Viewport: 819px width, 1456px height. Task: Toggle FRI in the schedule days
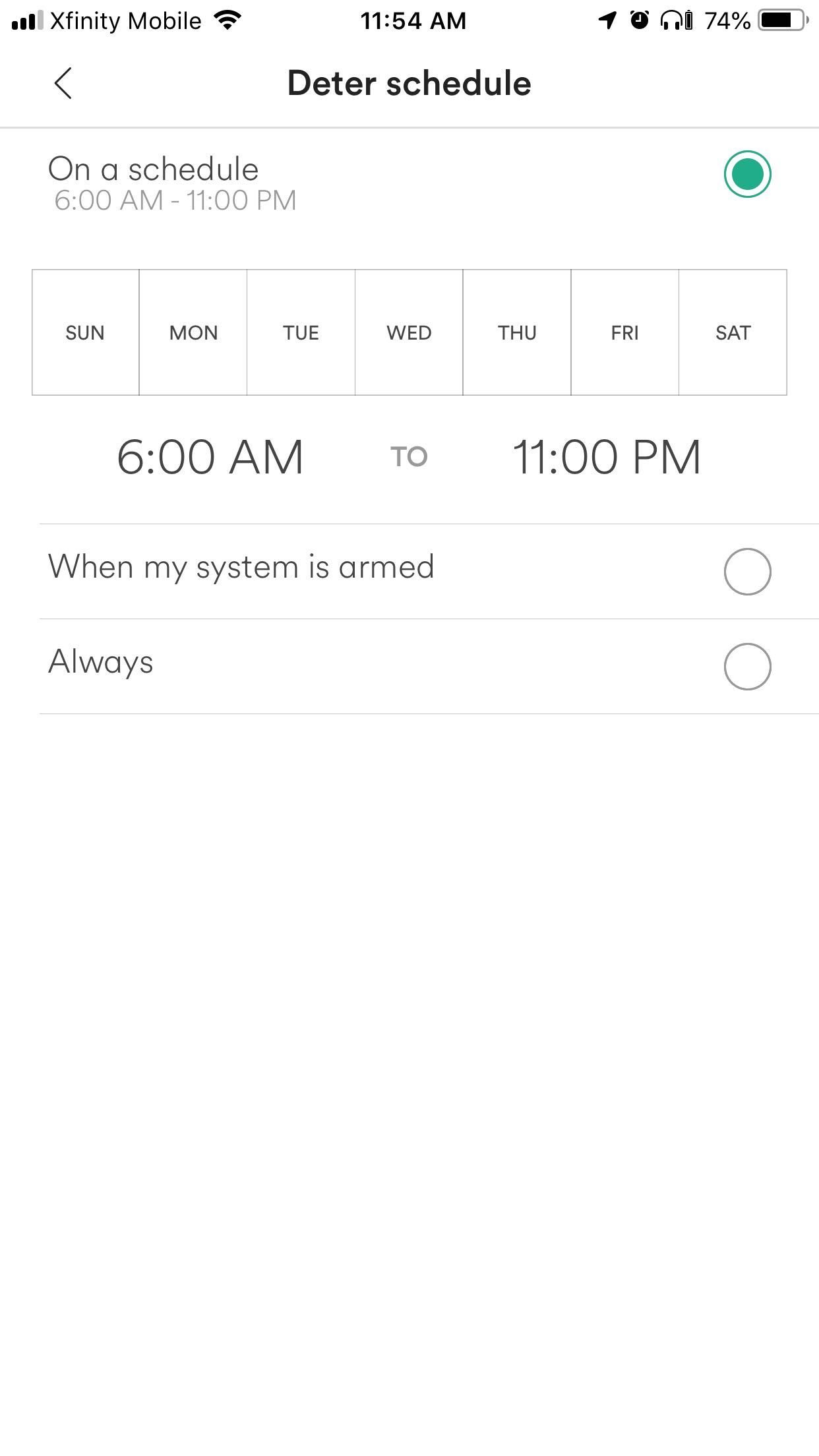pyautogui.click(x=624, y=332)
